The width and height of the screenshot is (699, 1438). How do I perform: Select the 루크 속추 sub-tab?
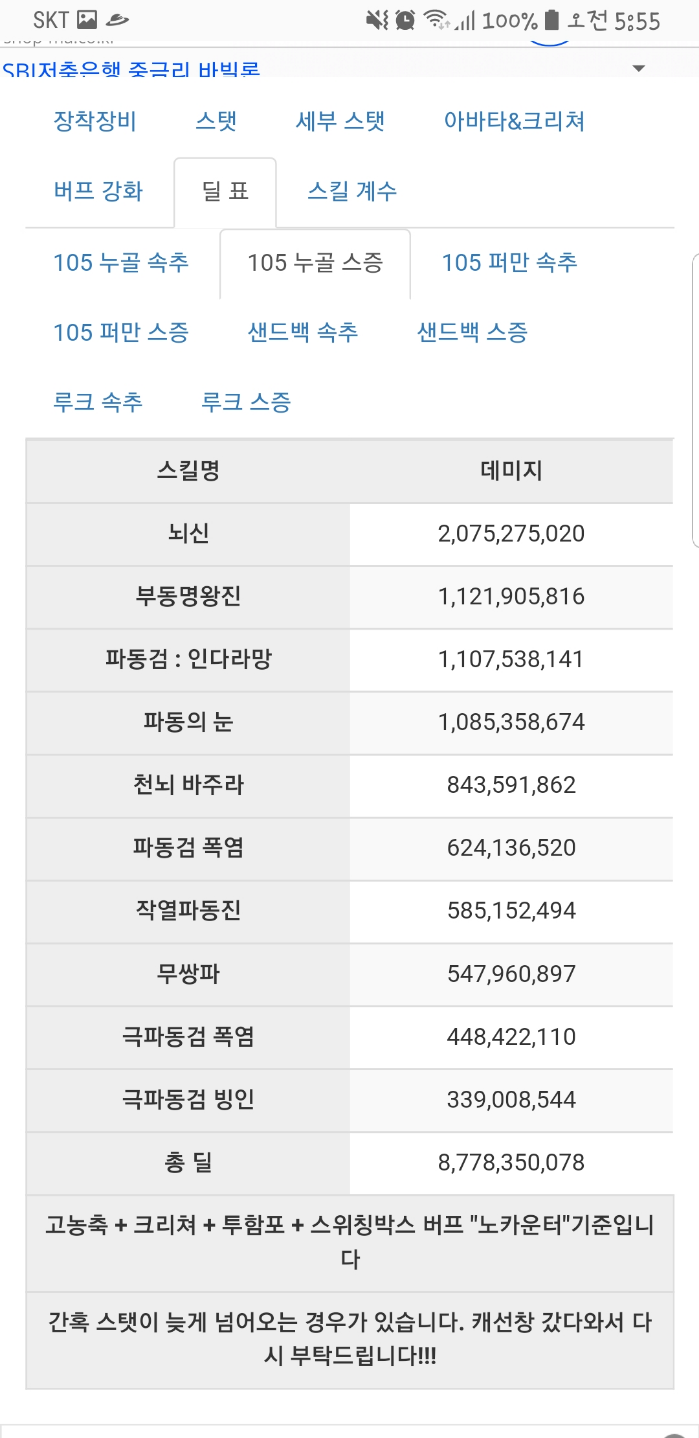click(98, 403)
